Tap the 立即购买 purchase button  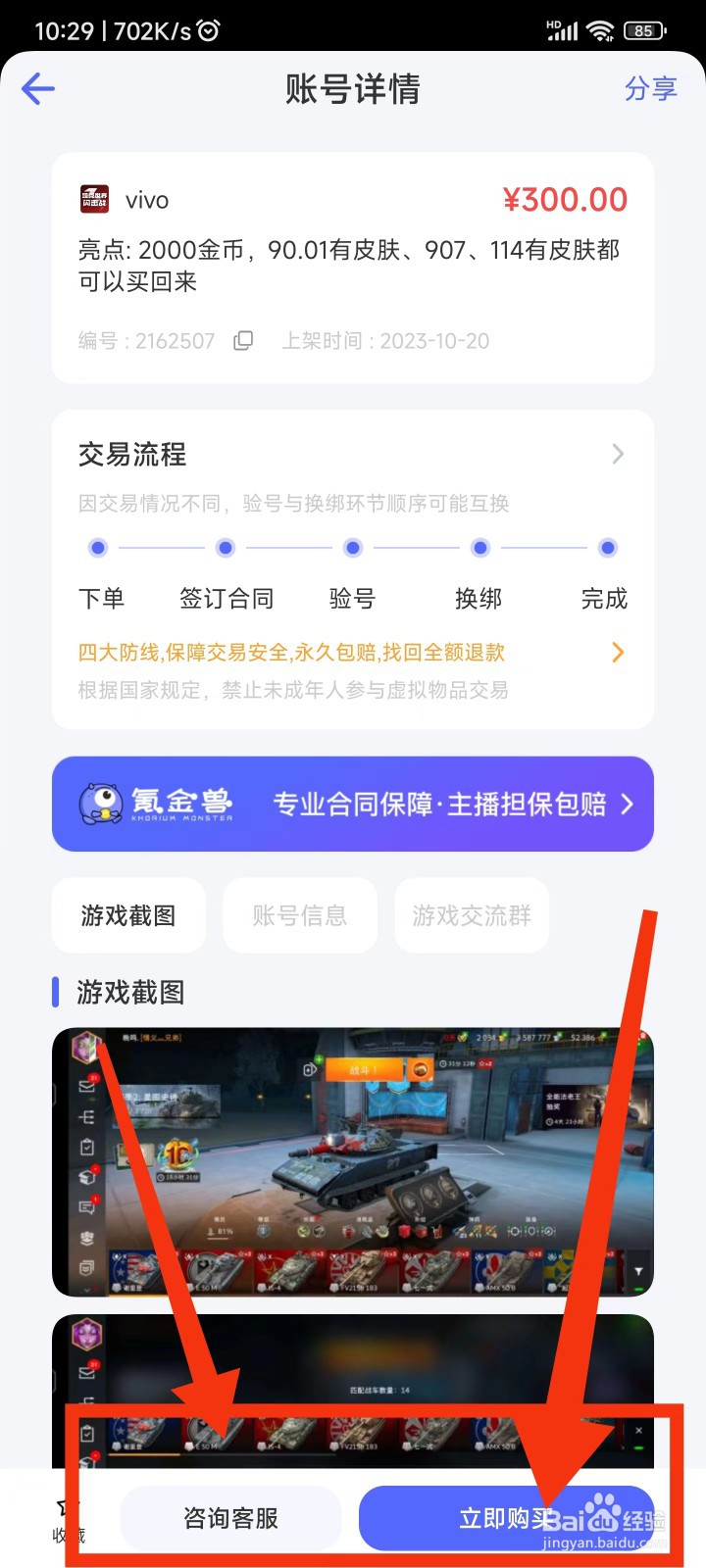click(x=509, y=1517)
